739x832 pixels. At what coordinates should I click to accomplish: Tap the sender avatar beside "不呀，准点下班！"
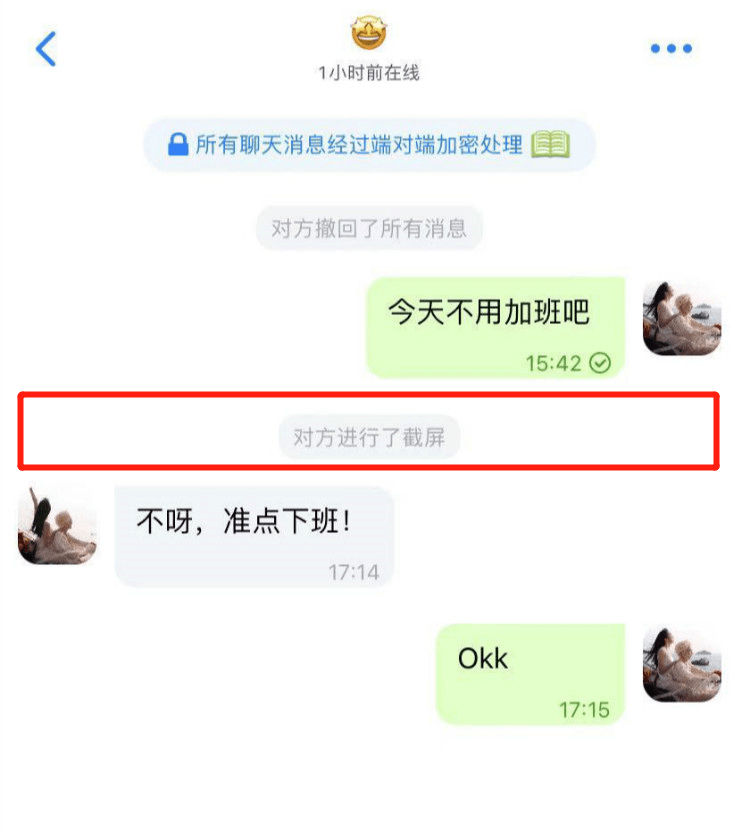coord(57,526)
